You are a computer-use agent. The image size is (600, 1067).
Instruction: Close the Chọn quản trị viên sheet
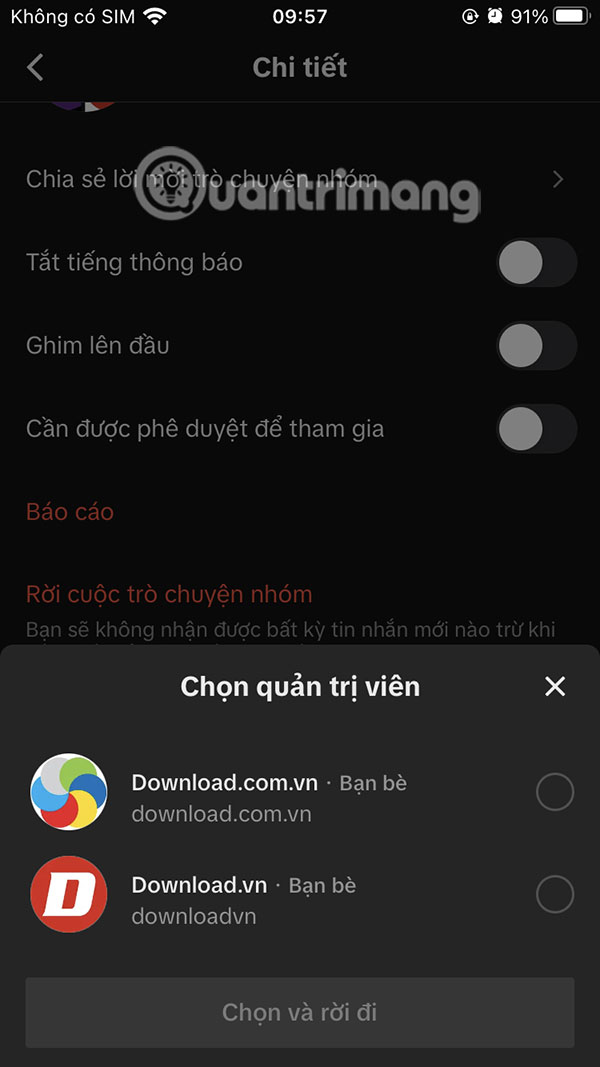[x=555, y=686]
